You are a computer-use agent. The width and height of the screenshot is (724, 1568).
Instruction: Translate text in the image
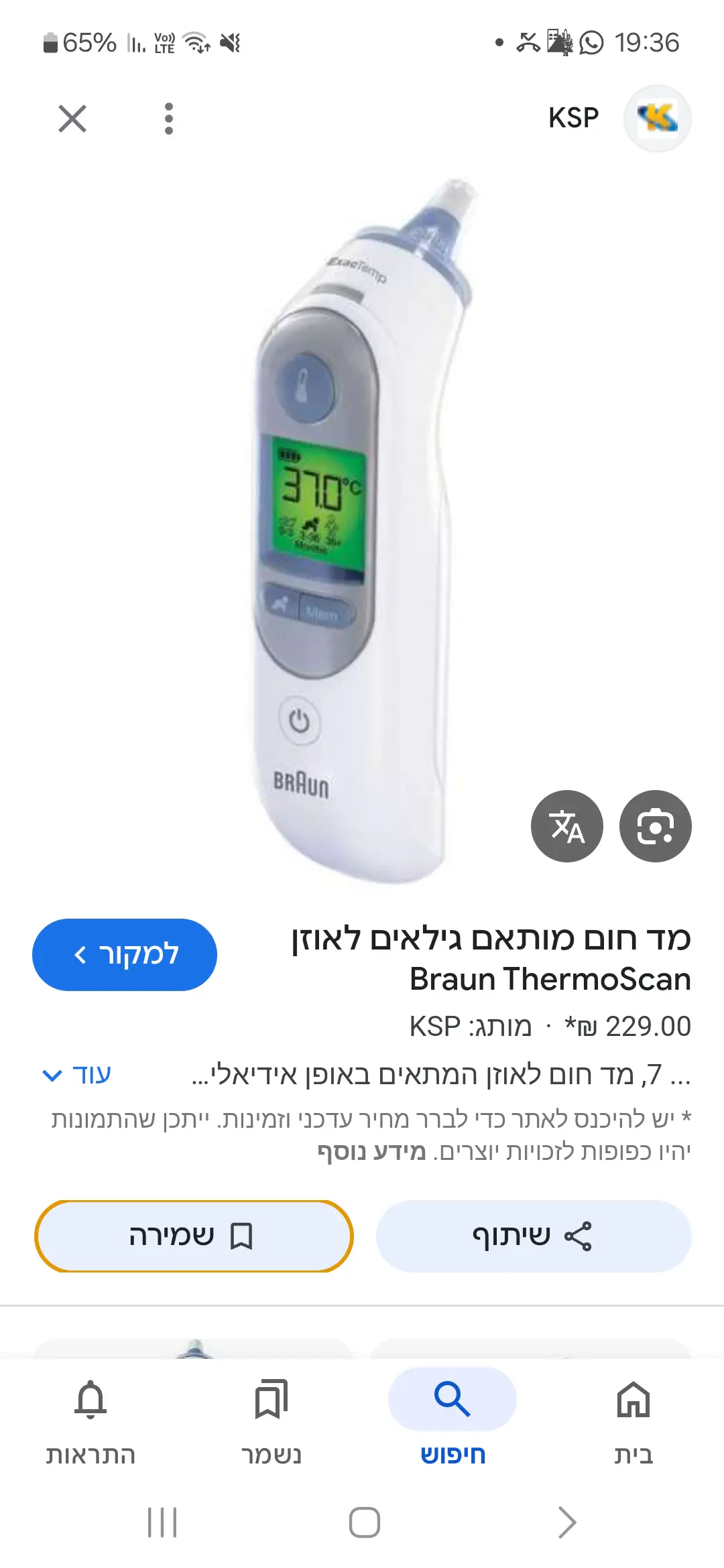click(567, 826)
